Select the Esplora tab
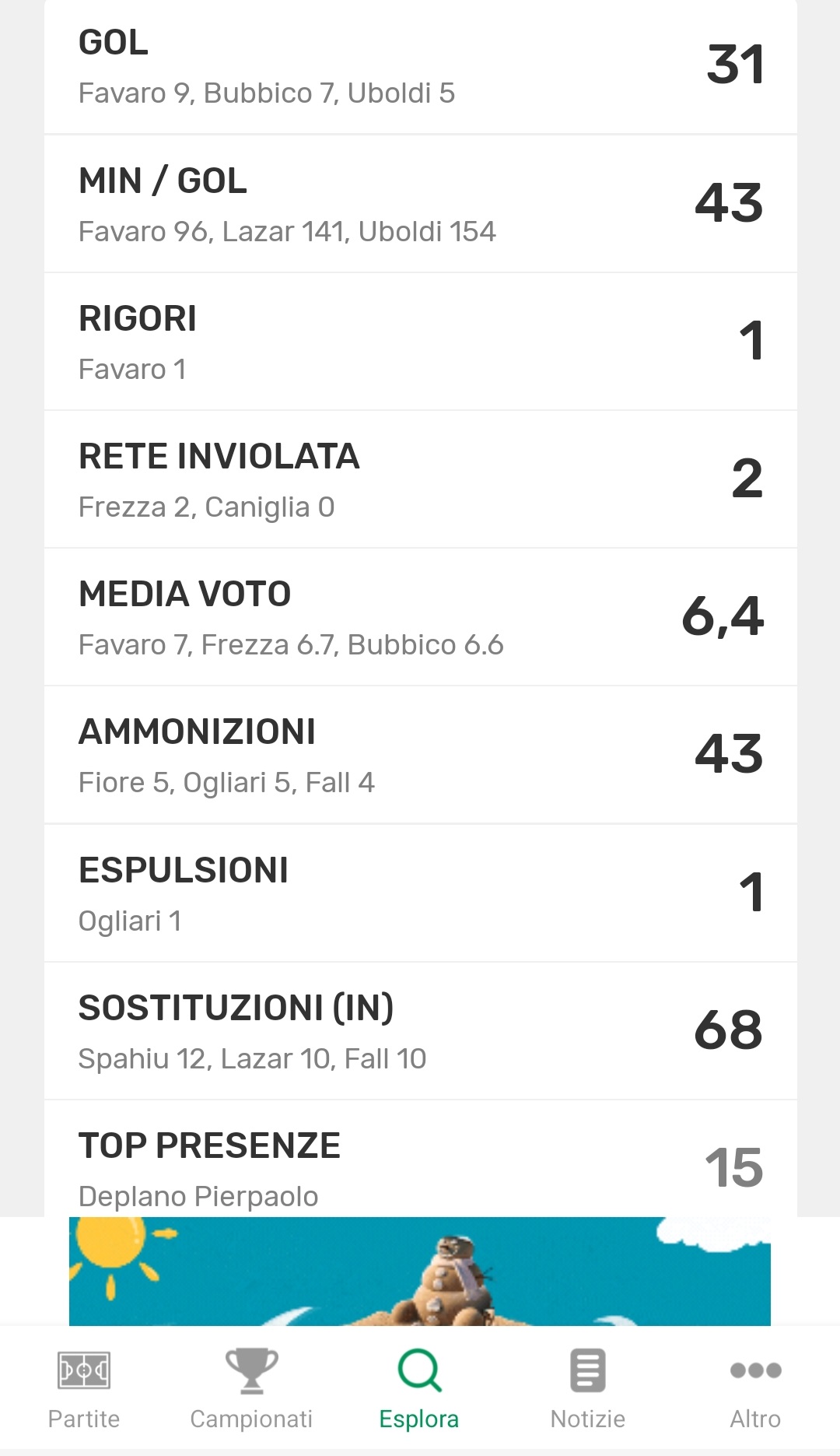This screenshot has width=840, height=1456. (x=419, y=1389)
